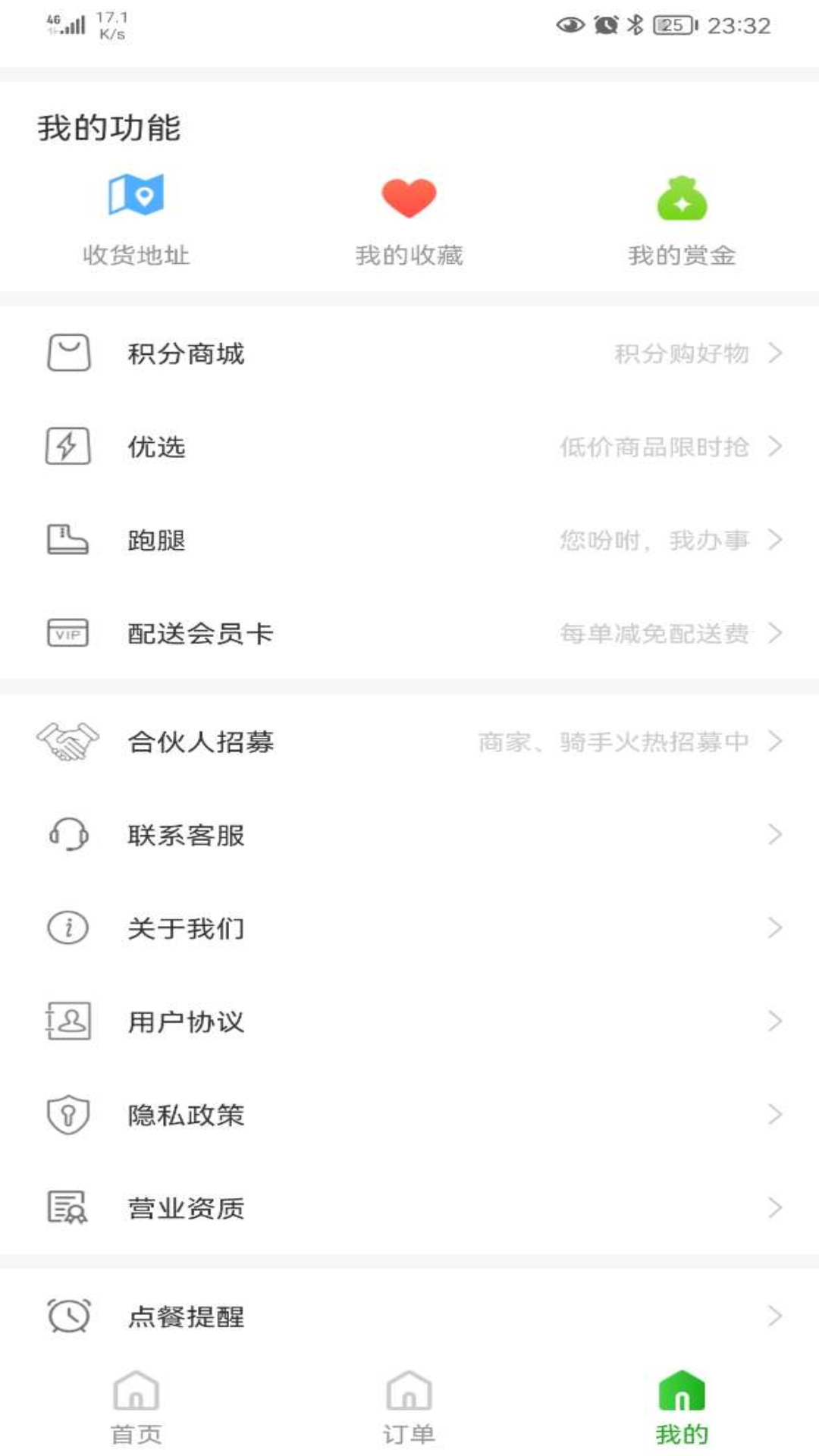Tap the heart icon for 我的收藏

(408, 197)
